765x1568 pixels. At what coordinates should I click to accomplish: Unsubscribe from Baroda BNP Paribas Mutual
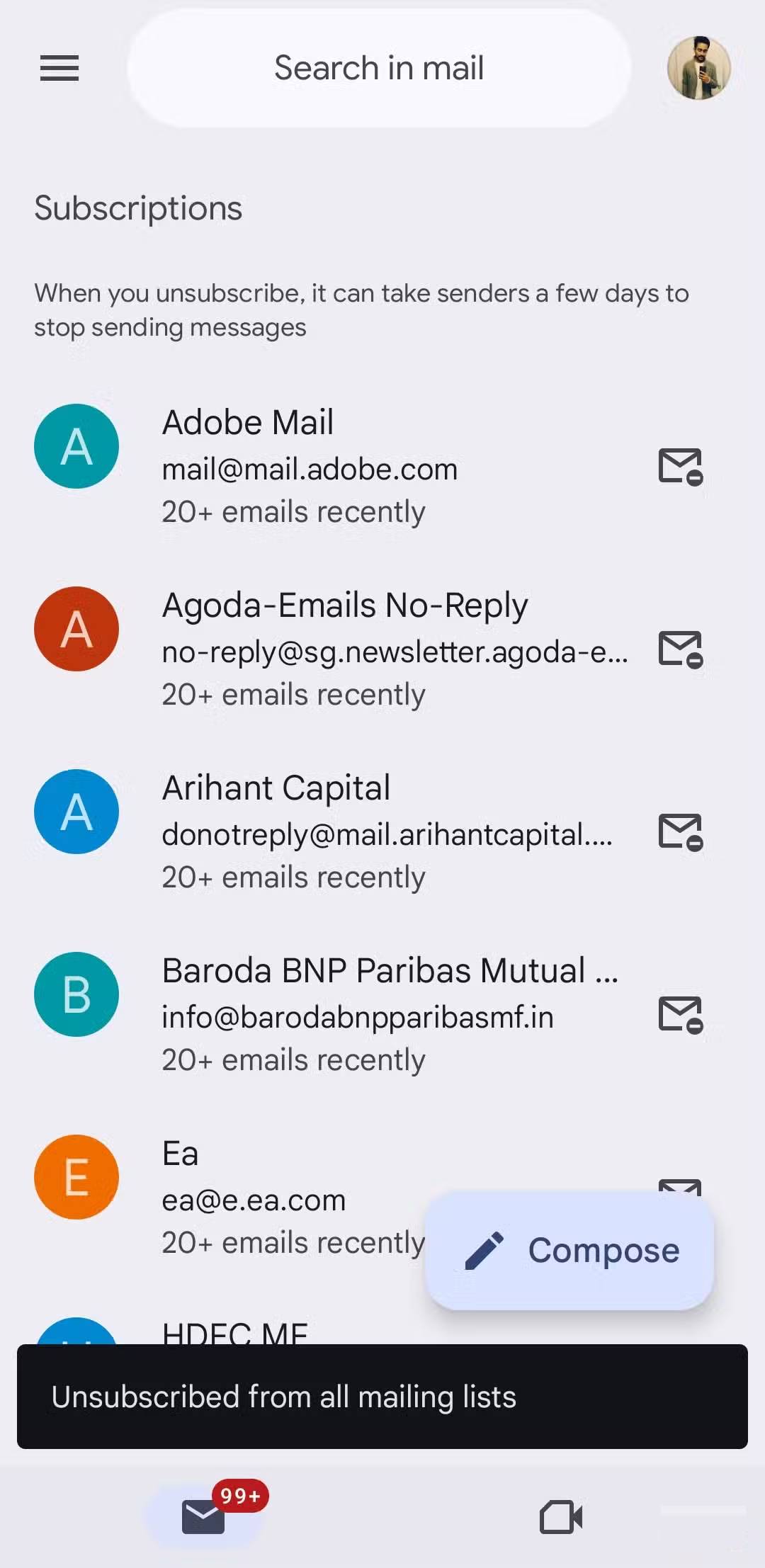[680, 1015]
